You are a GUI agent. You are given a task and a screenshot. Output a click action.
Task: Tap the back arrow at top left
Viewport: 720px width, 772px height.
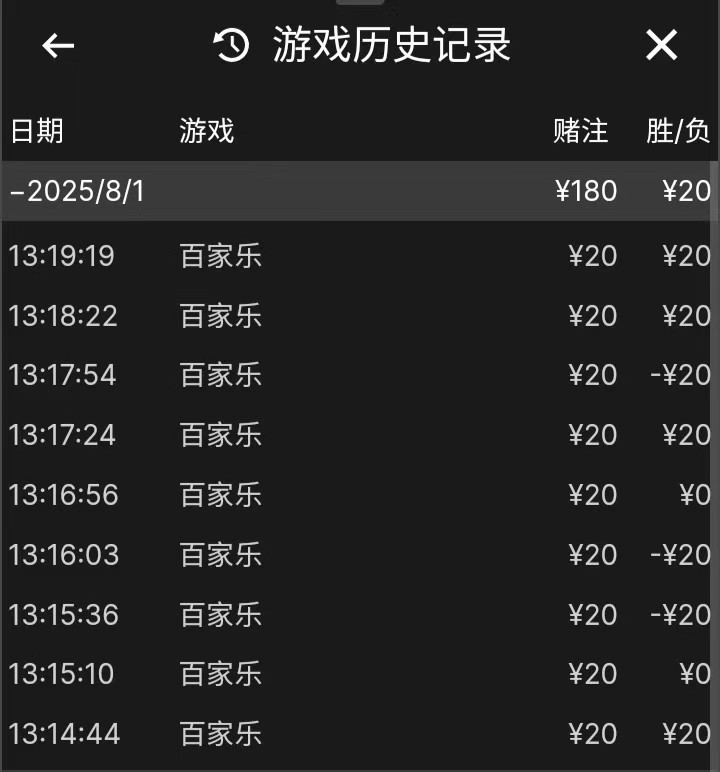pos(57,45)
